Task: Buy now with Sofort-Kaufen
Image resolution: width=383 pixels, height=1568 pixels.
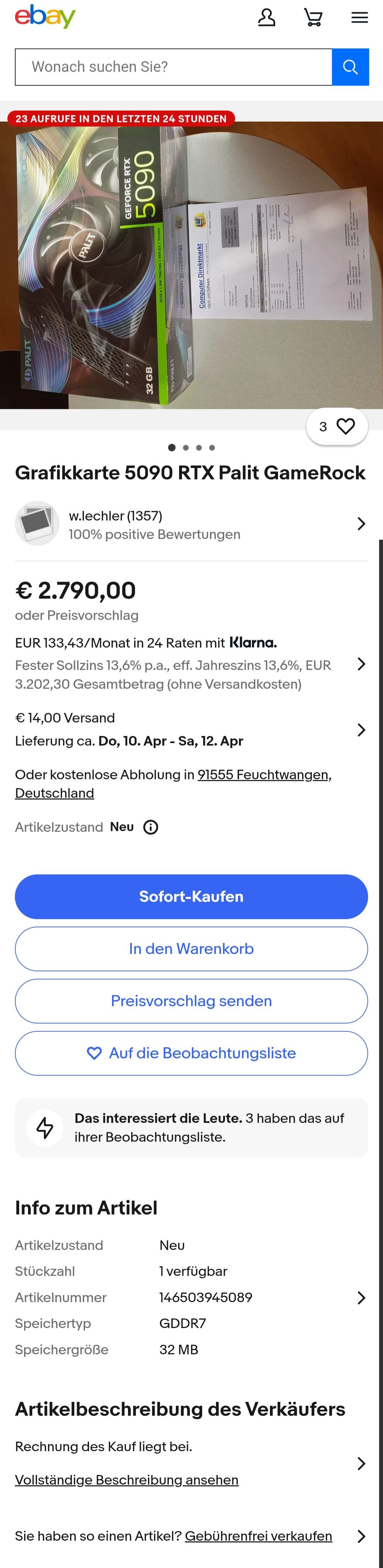Action: (191, 897)
